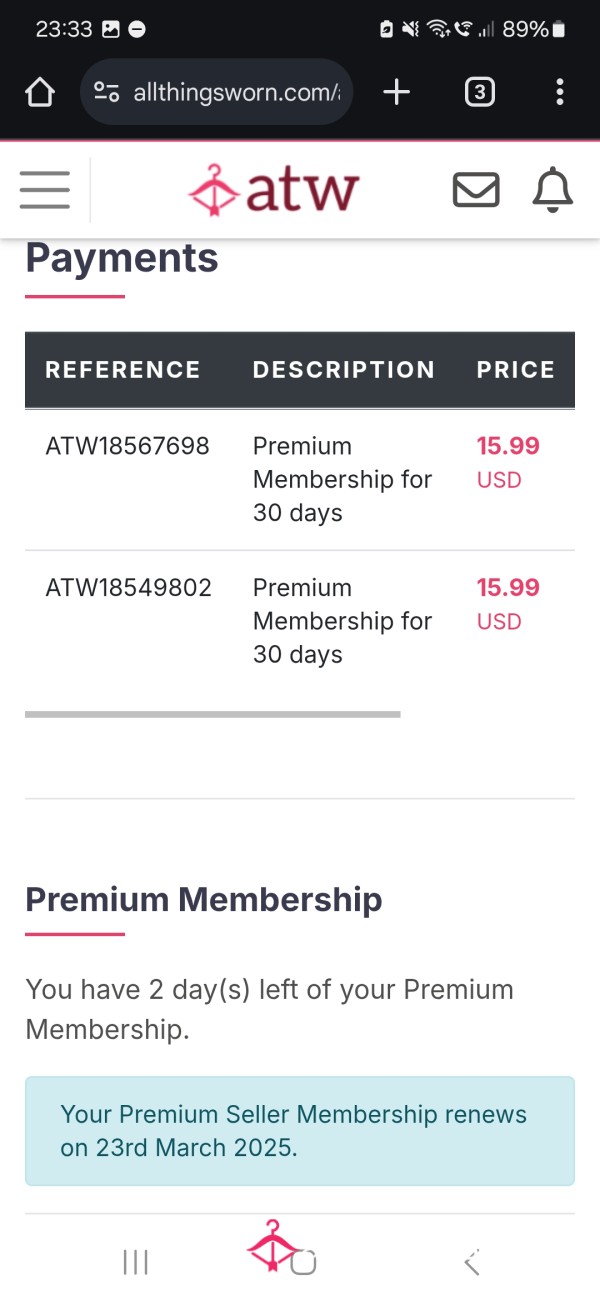Viewport: 600px width, 1300px height.
Task: Open the notifications bell
Action: [x=552, y=190]
